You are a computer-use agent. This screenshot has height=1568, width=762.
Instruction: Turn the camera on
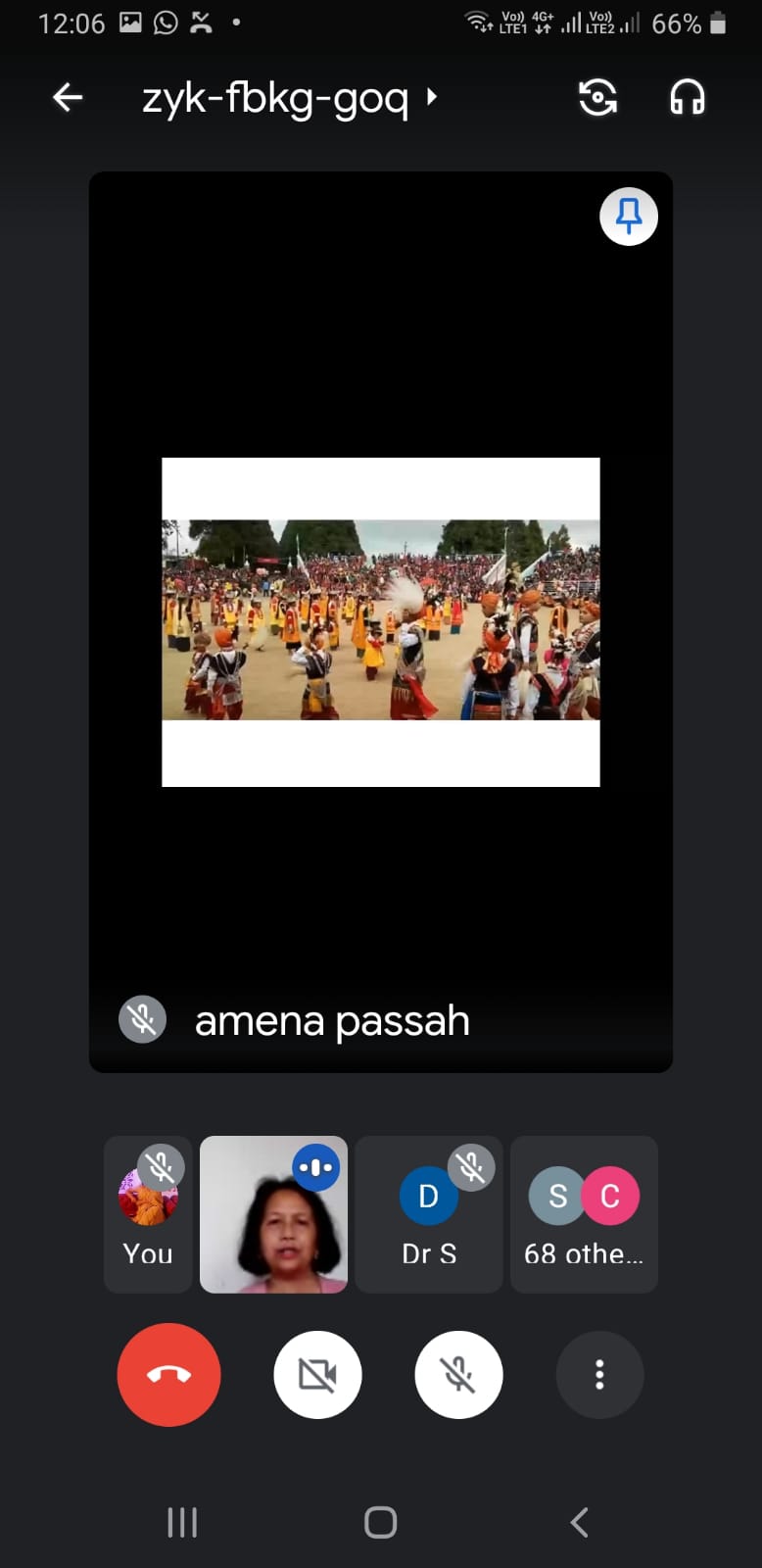coord(317,1375)
